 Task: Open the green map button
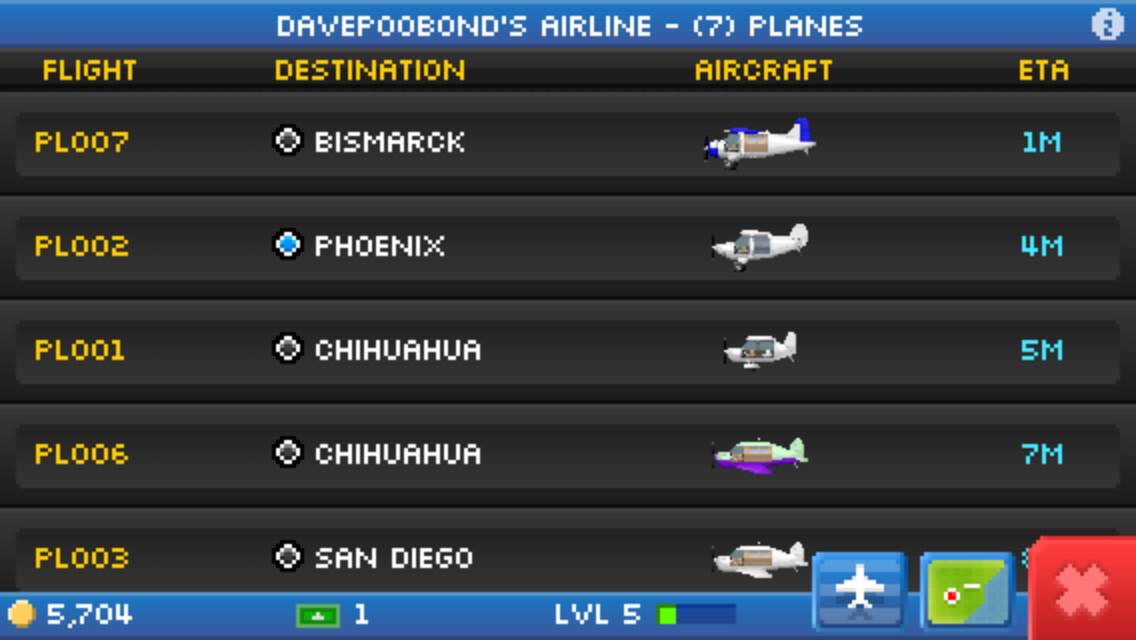click(x=966, y=591)
